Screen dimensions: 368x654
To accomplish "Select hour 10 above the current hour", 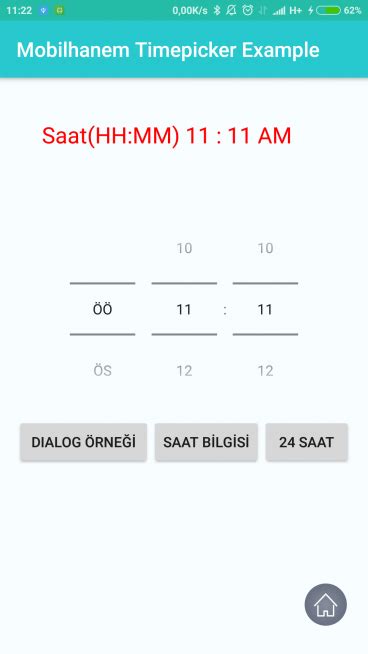I will point(184,248).
